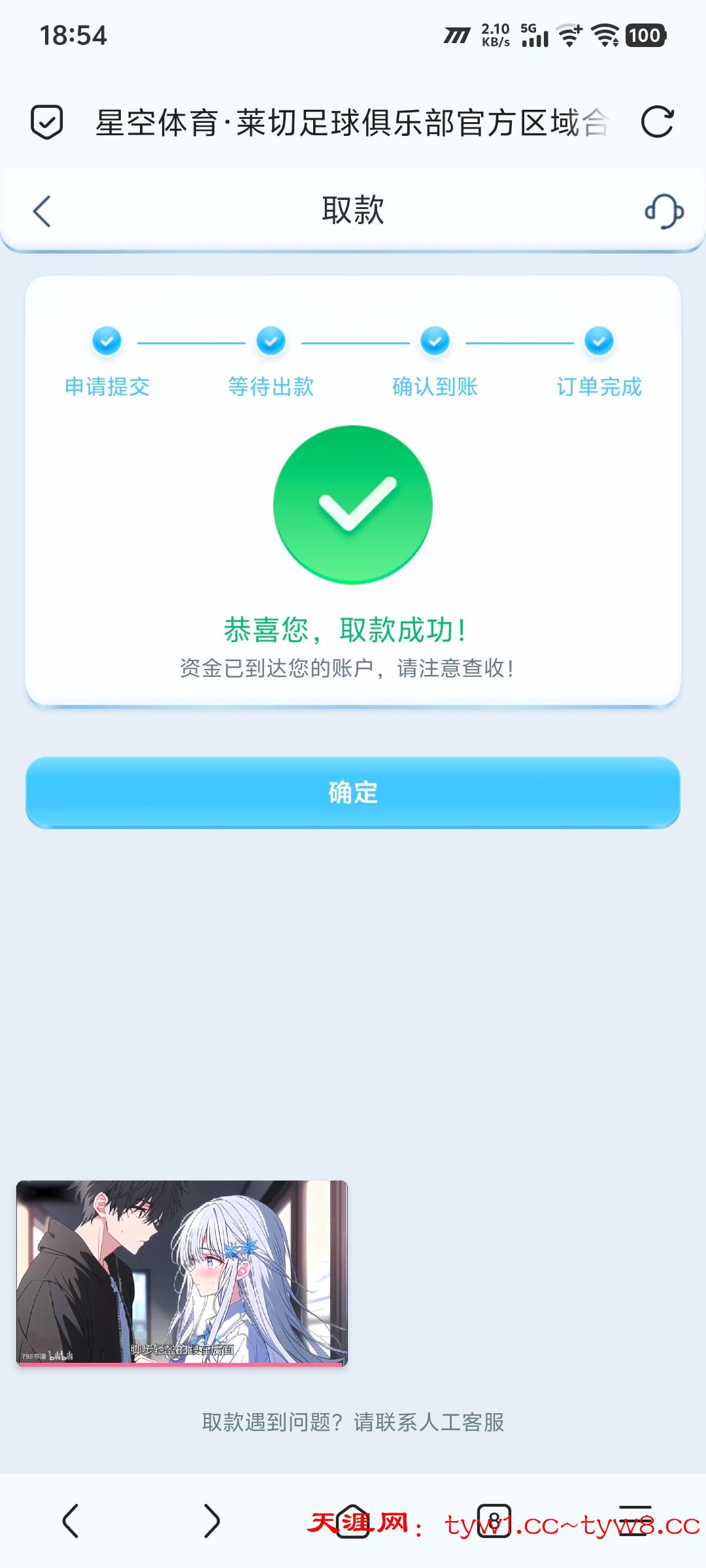Tap the progress line between 确认到账 and 订单完成

[x=515, y=342]
